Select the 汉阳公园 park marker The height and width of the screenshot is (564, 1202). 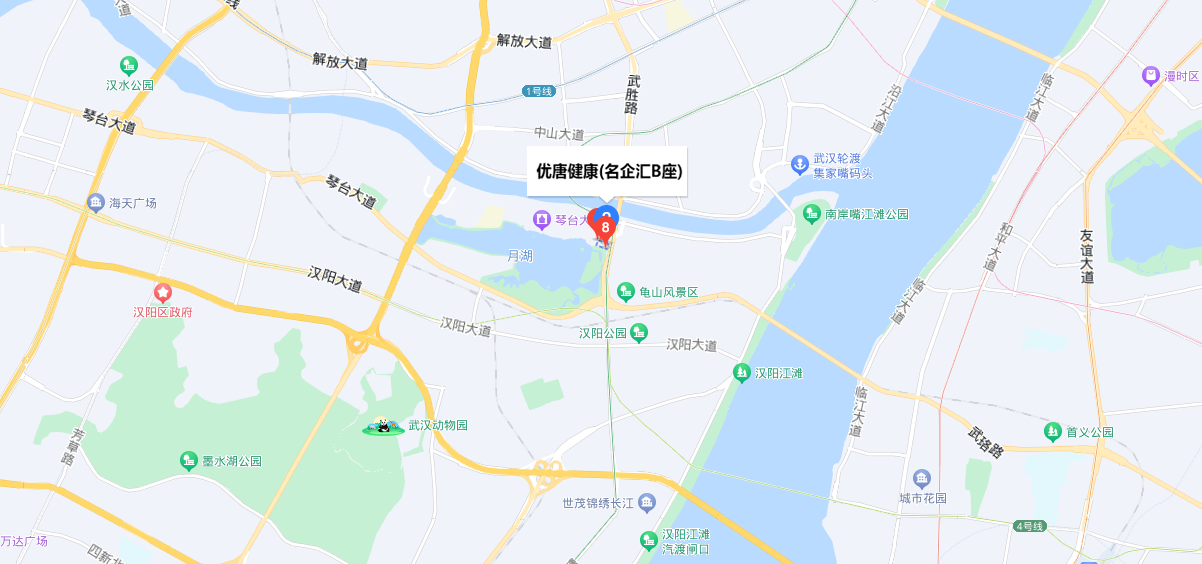[639, 332]
